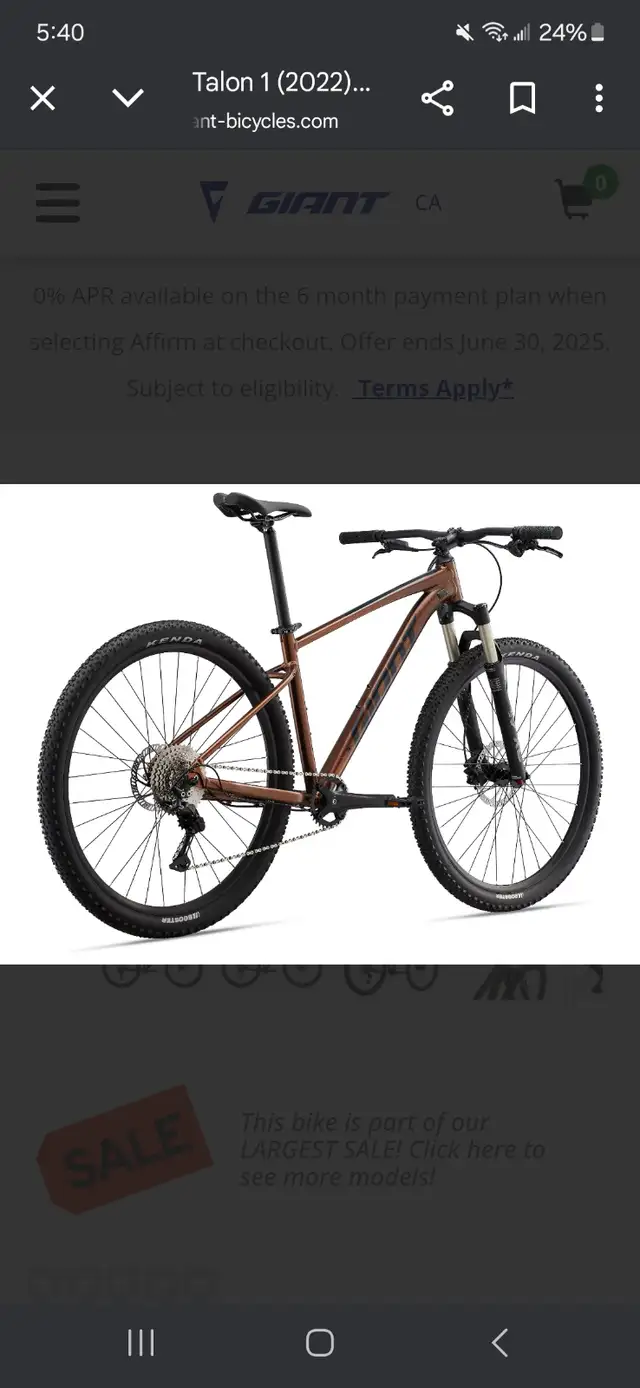Screen dimensions: 640x1388
Task: Share the Talon 1 page
Action: coord(437,98)
